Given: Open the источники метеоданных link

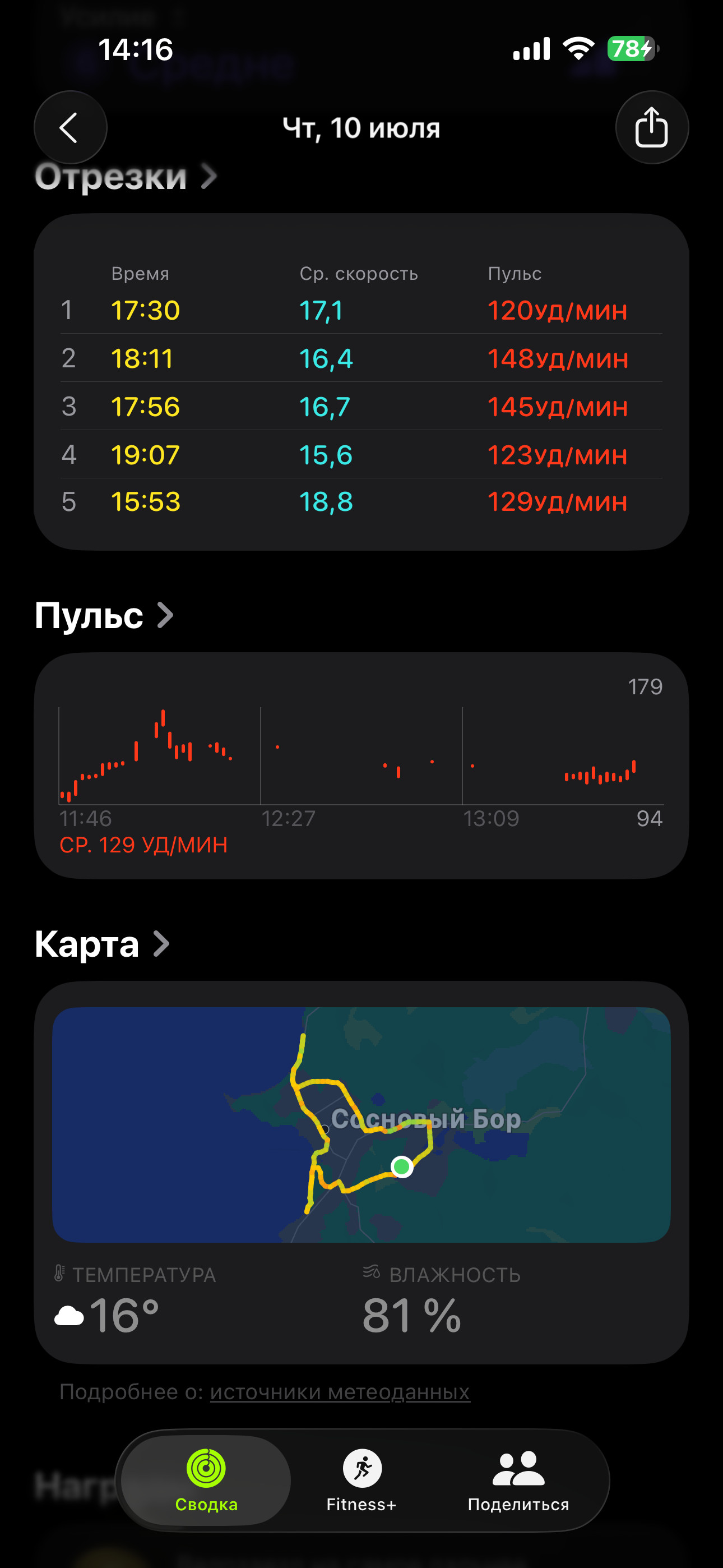Looking at the screenshot, I should pos(340,1392).
